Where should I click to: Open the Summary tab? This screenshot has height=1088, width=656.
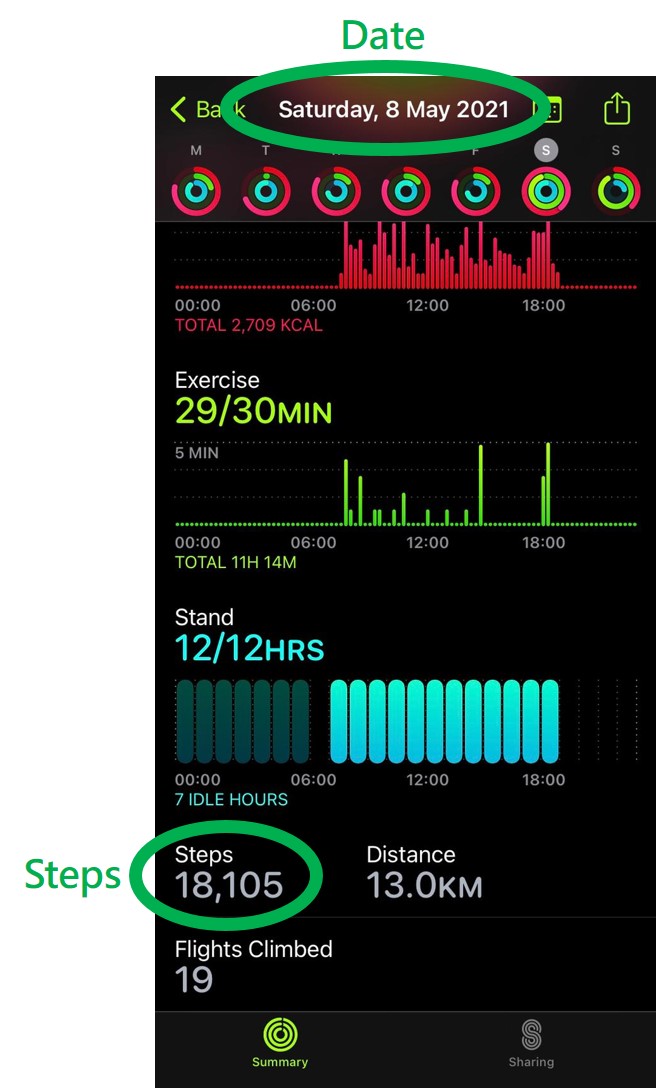coord(280,1044)
